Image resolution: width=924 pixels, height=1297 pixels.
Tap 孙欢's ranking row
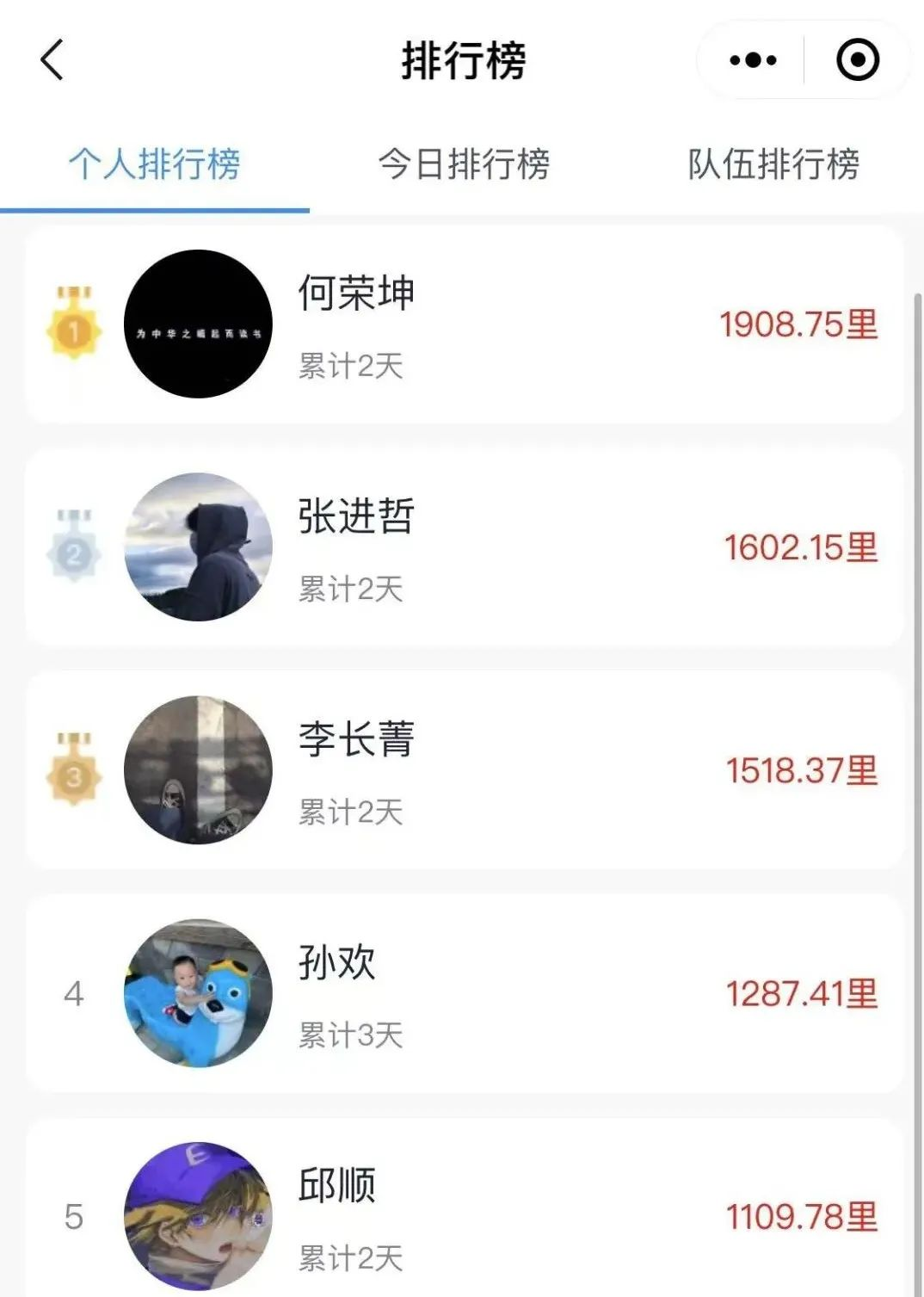coord(465,993)
